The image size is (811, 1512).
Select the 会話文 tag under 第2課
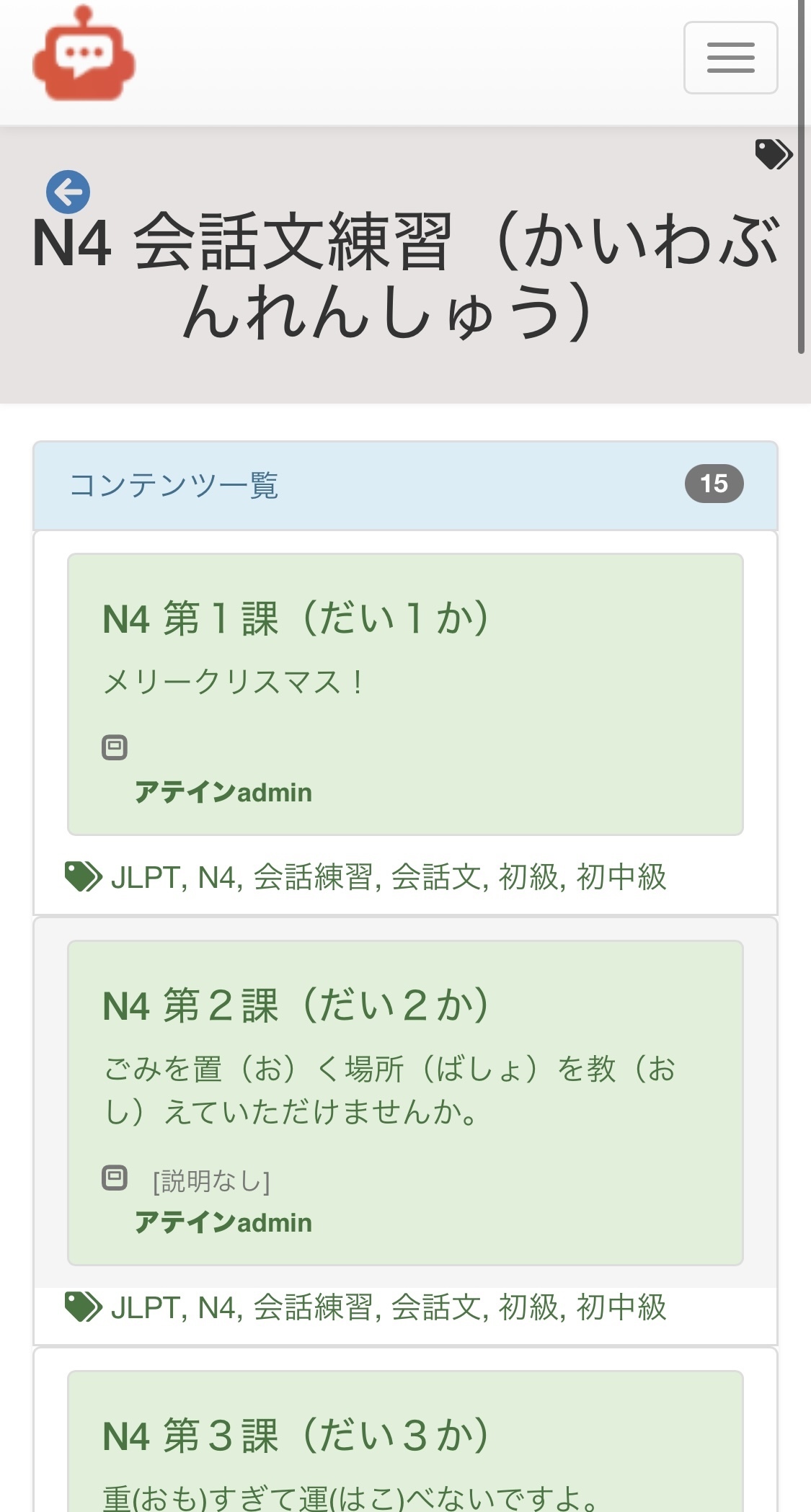435,1307
